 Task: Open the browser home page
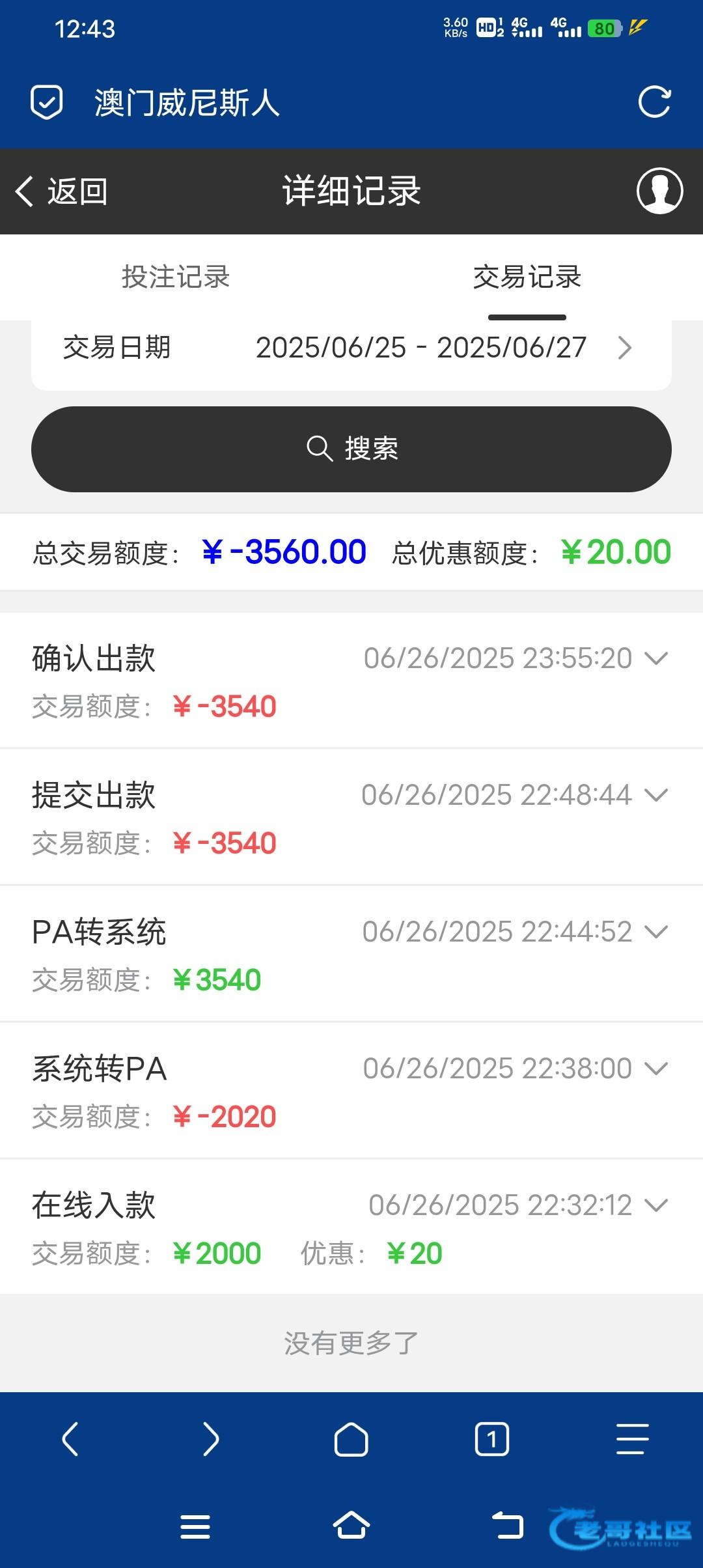click(351, 1438)
